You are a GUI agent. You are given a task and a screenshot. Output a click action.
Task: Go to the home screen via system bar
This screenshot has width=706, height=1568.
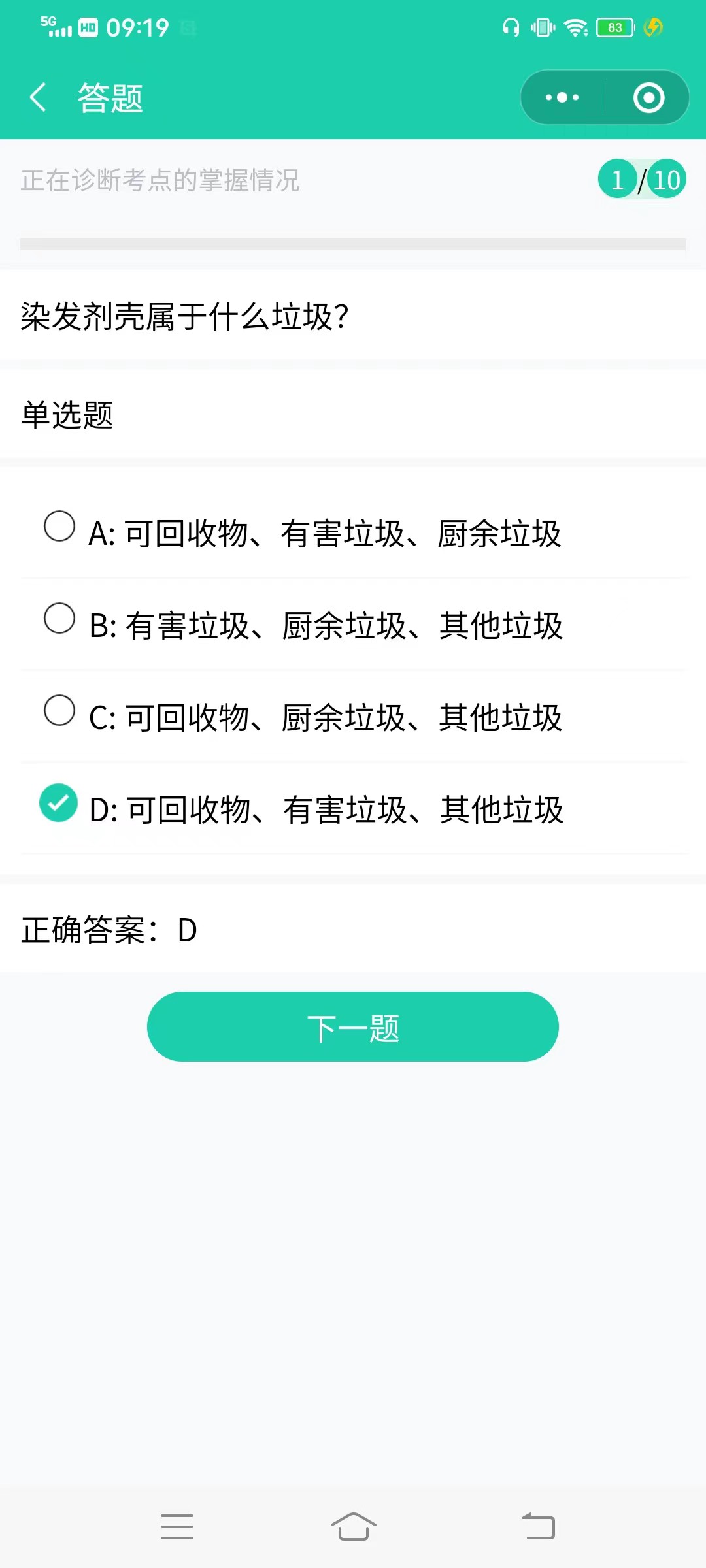pos(353,1527)
